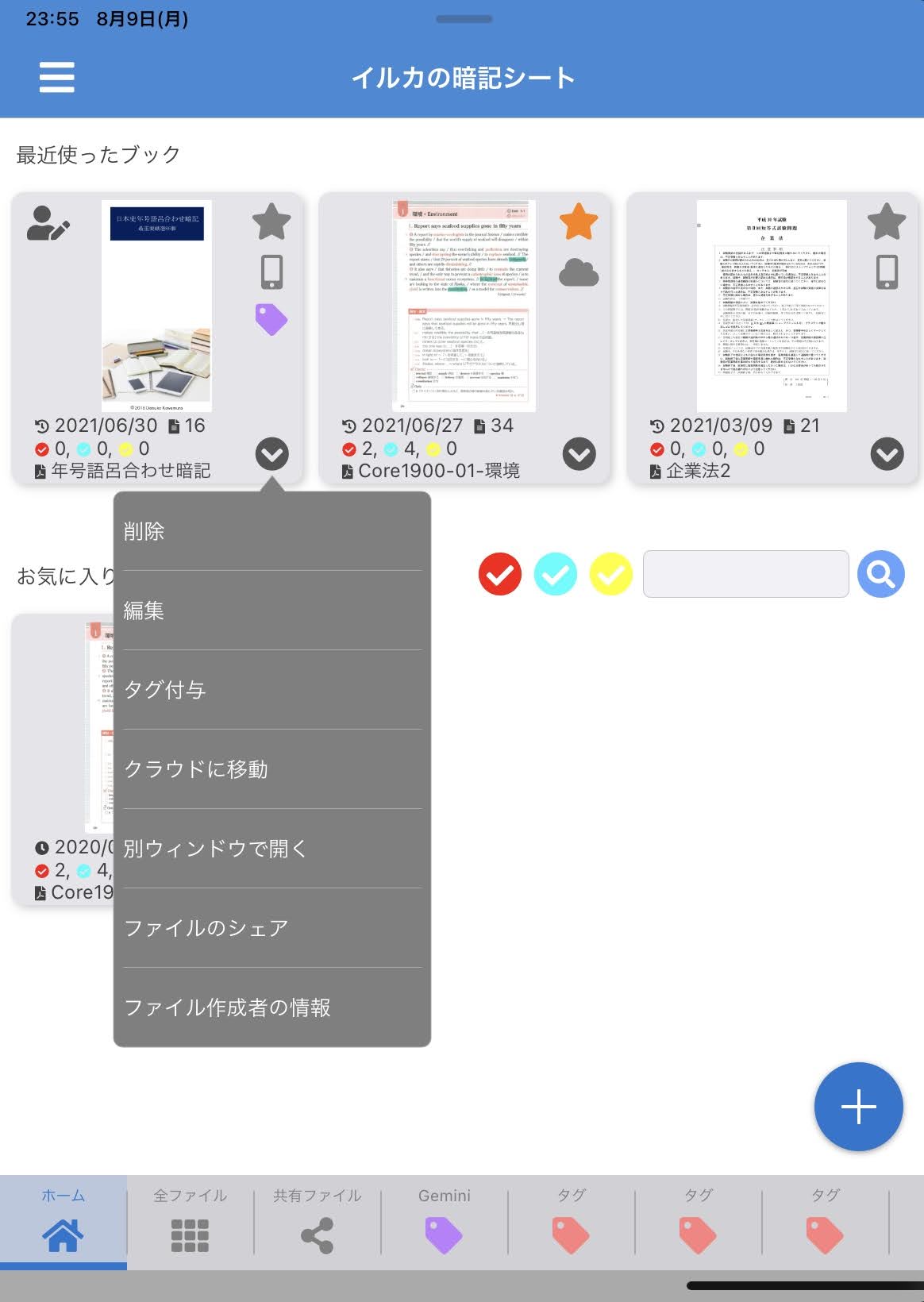924x1302 pixels.
Task: Tap ファイルのシェア option
Action: coord(271,928)
